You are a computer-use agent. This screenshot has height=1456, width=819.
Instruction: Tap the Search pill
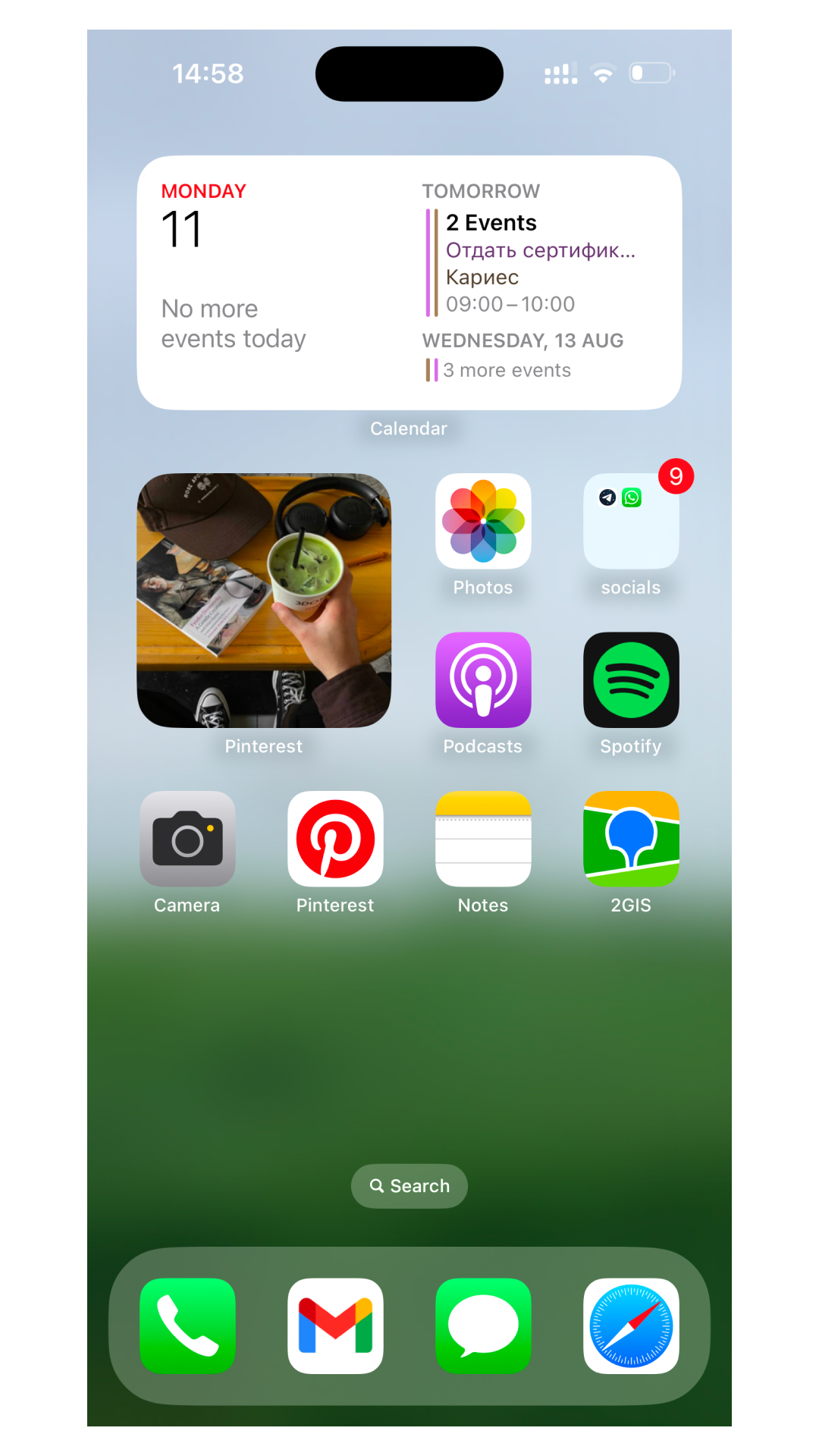(x=409, y=1186)
